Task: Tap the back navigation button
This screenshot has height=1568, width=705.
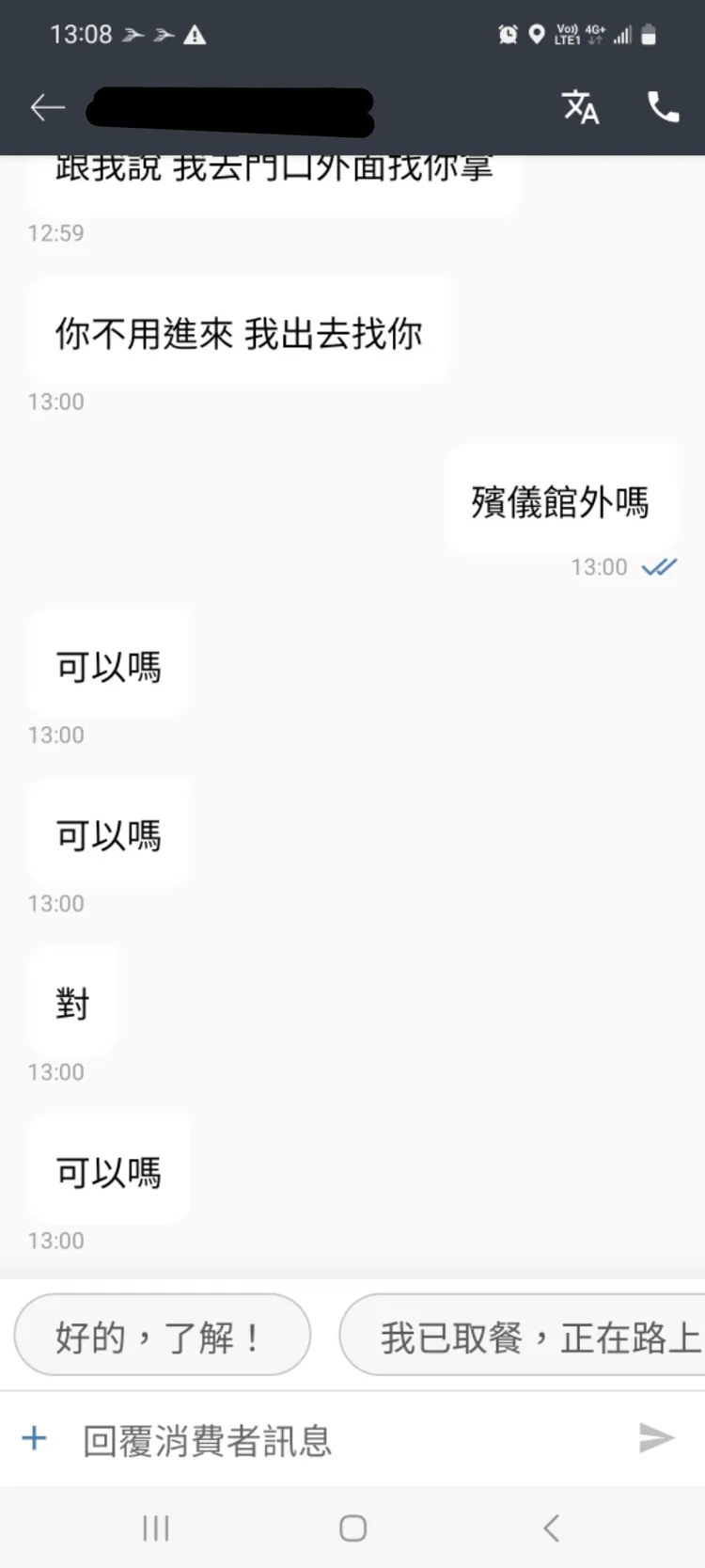Action: tap(551, 1528)
